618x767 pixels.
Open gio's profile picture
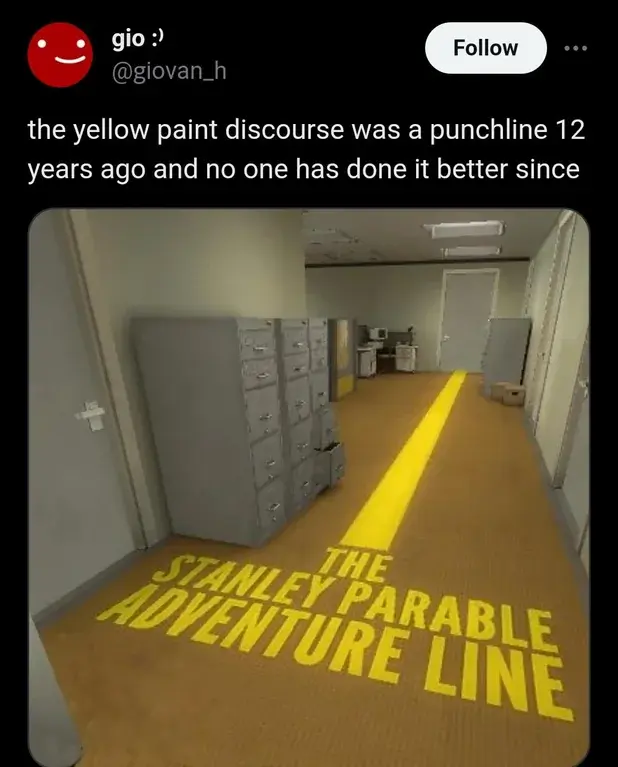coord(58,53)
